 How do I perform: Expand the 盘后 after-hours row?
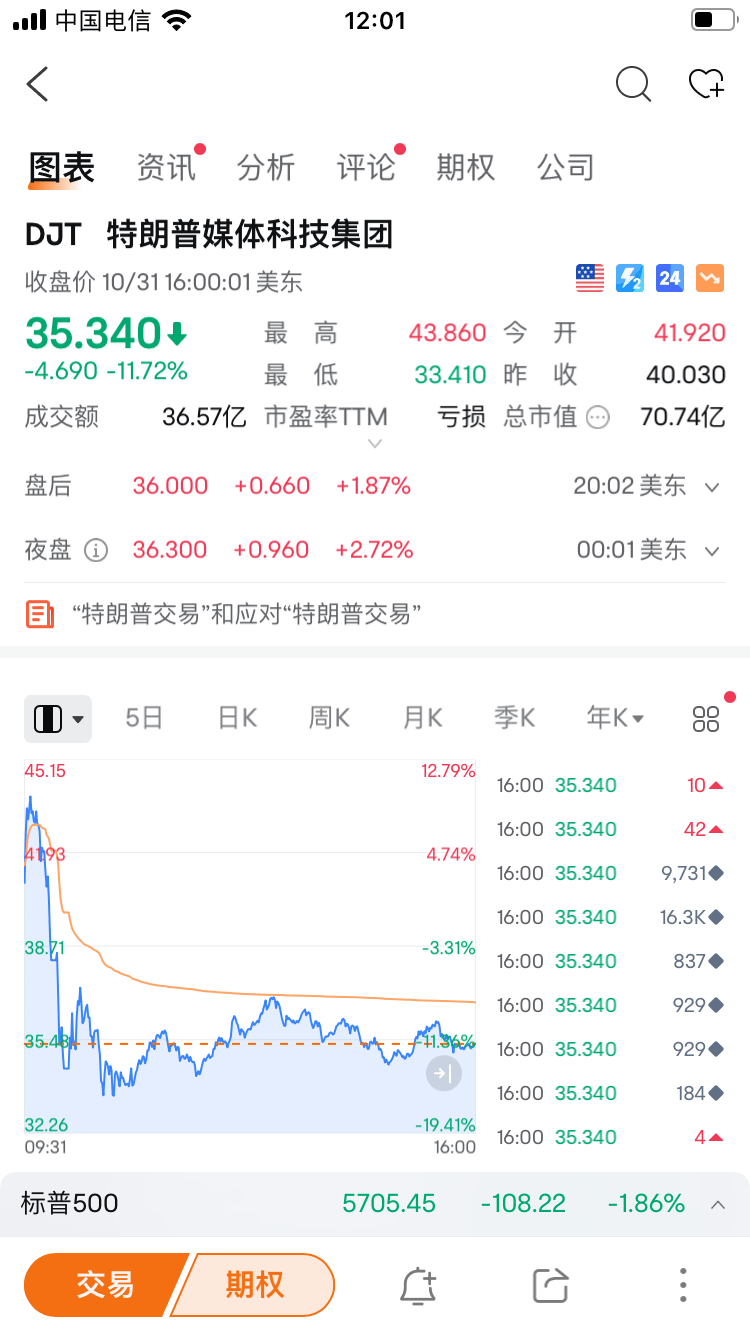(712, 487)
